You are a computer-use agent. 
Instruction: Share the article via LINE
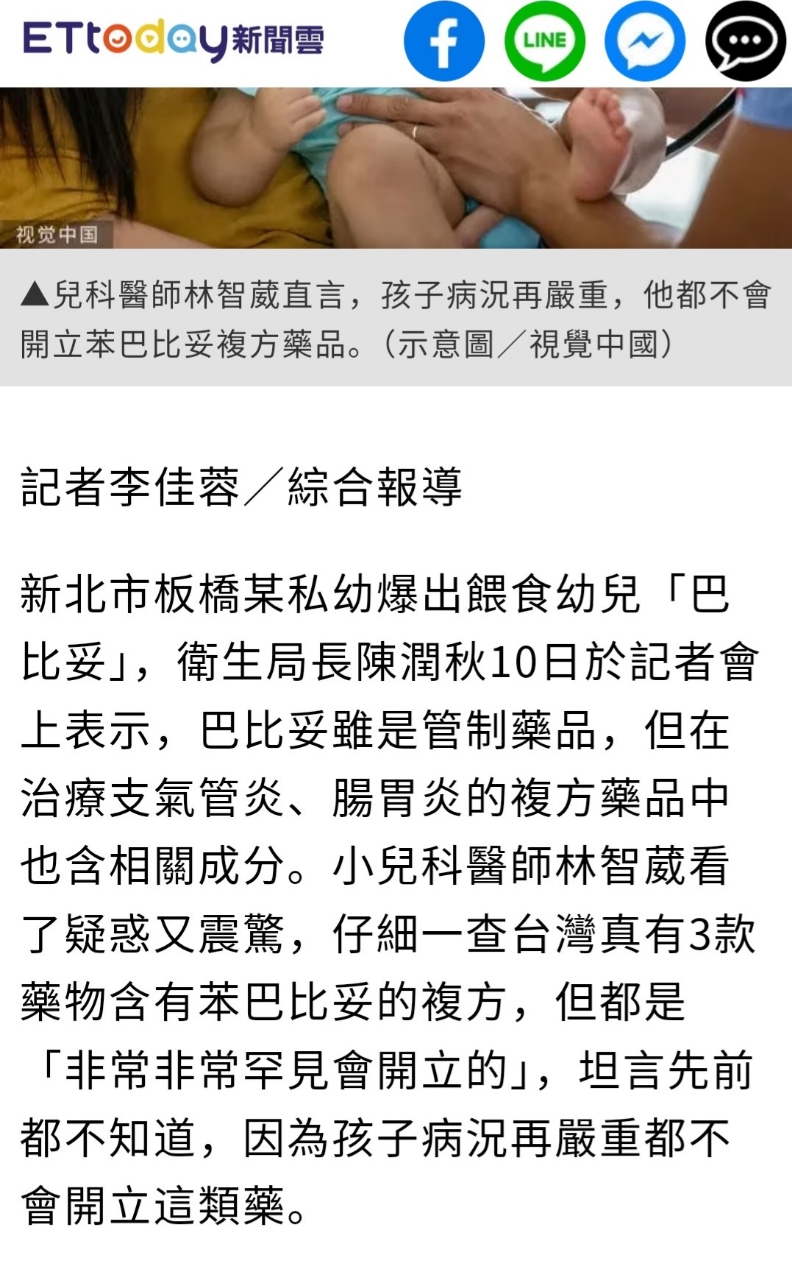pyautogui.click(x=544, y=41)
